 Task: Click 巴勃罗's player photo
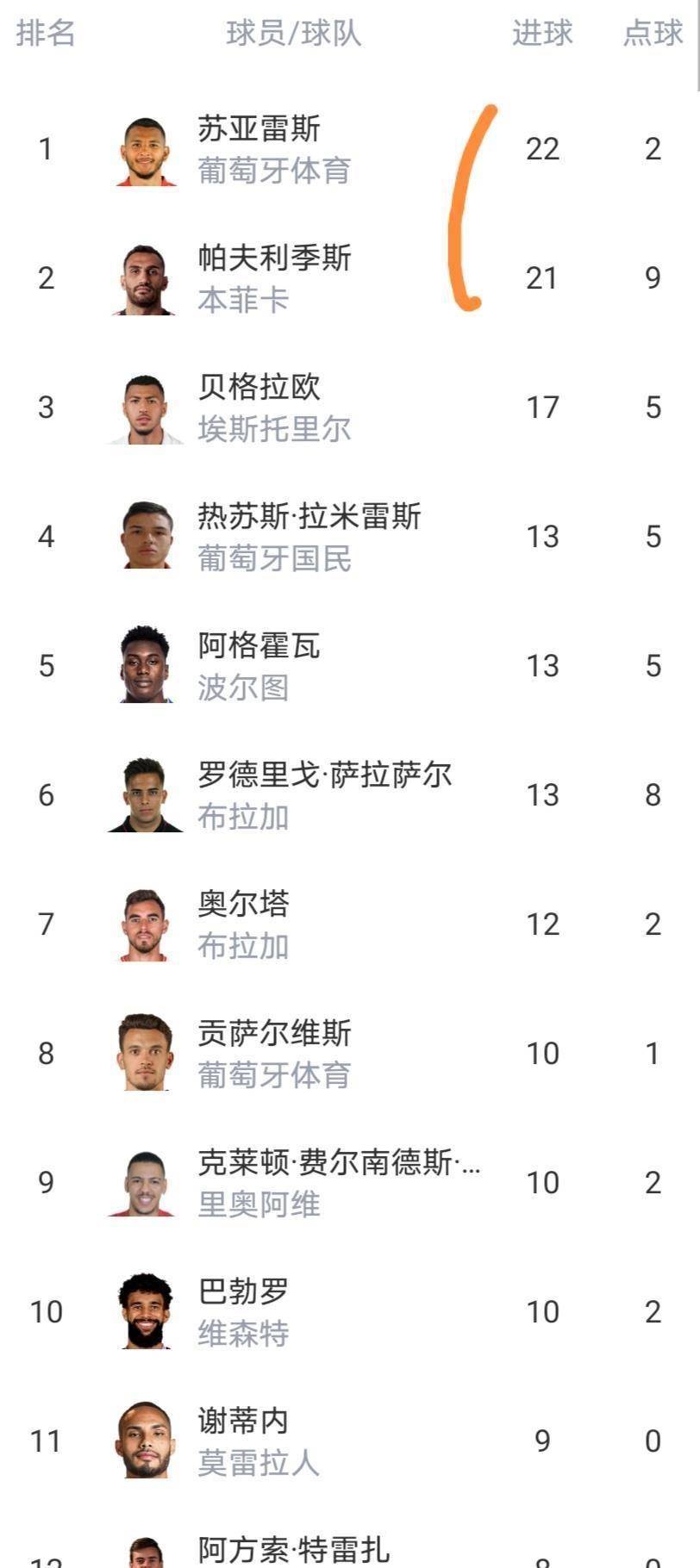coord(147,1311)
